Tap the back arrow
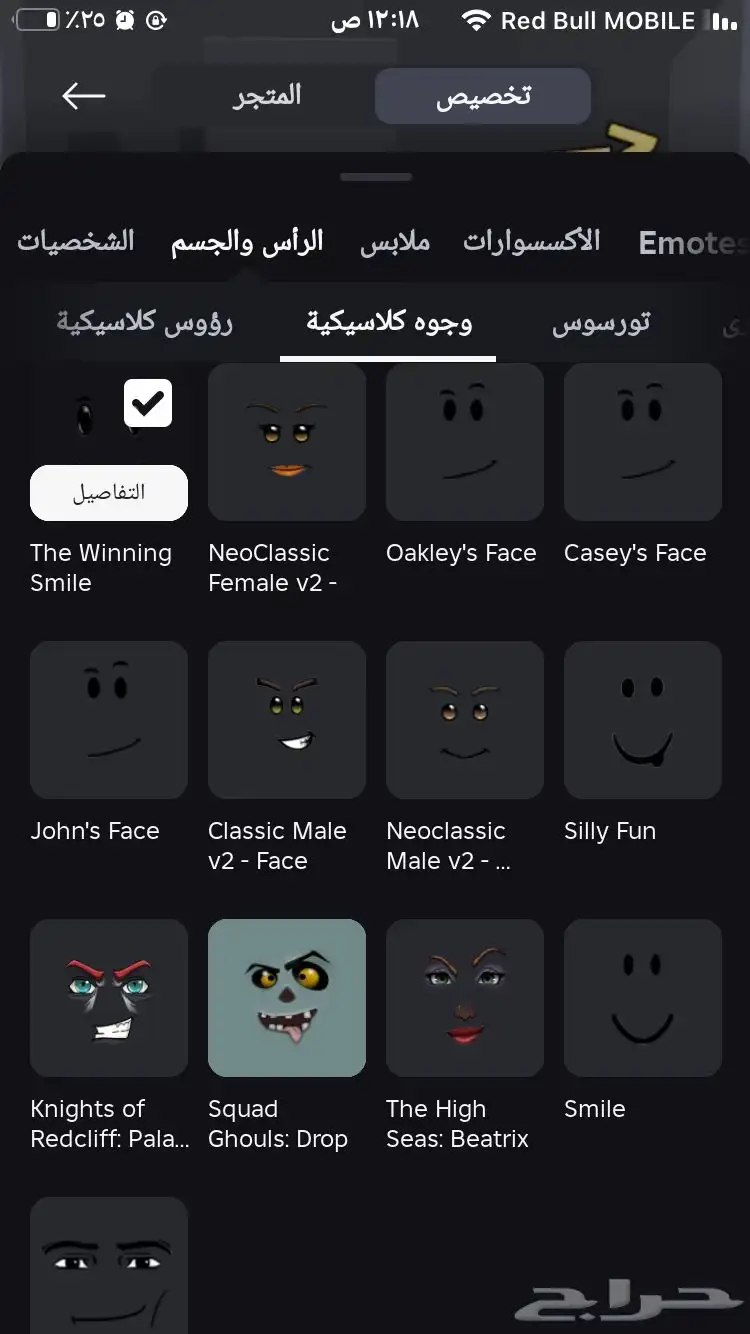This screenshot has height=1334, width=750. pos(84,96)
